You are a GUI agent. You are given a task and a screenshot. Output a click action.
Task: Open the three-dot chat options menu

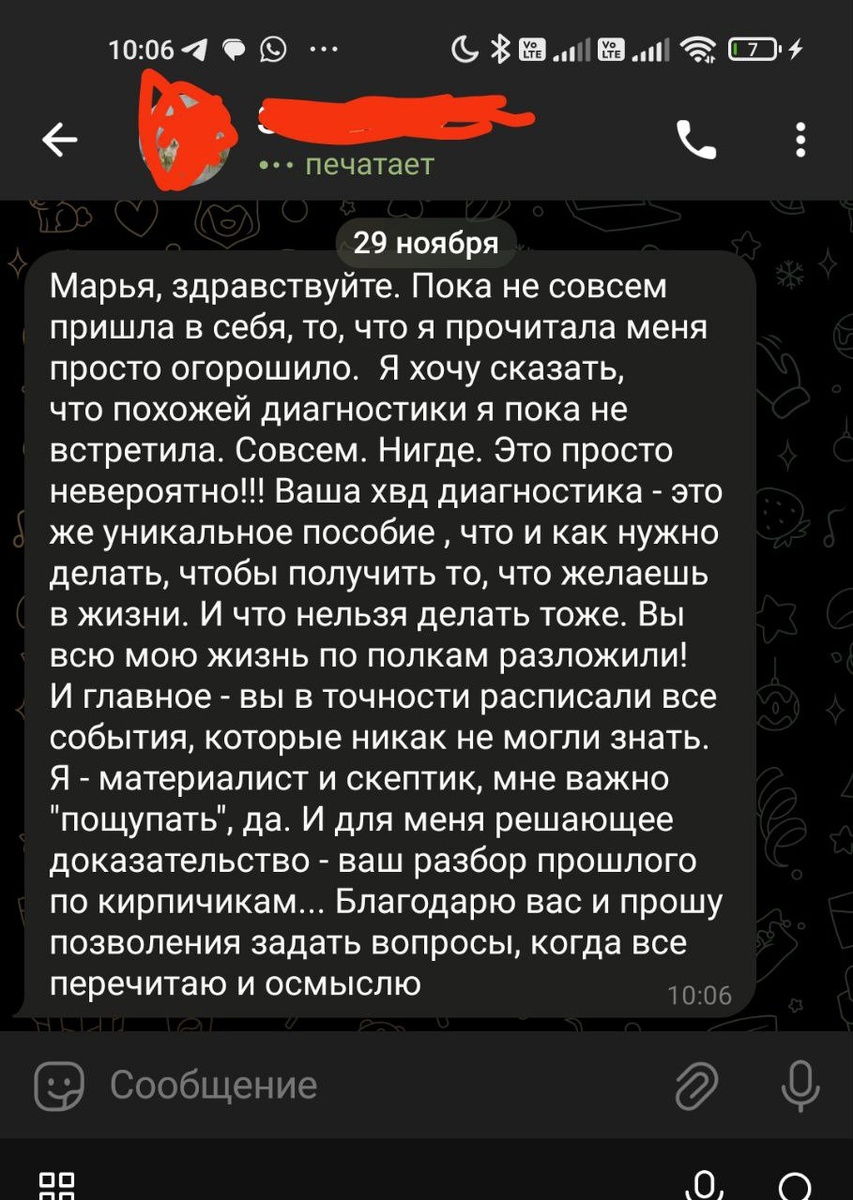799,140
